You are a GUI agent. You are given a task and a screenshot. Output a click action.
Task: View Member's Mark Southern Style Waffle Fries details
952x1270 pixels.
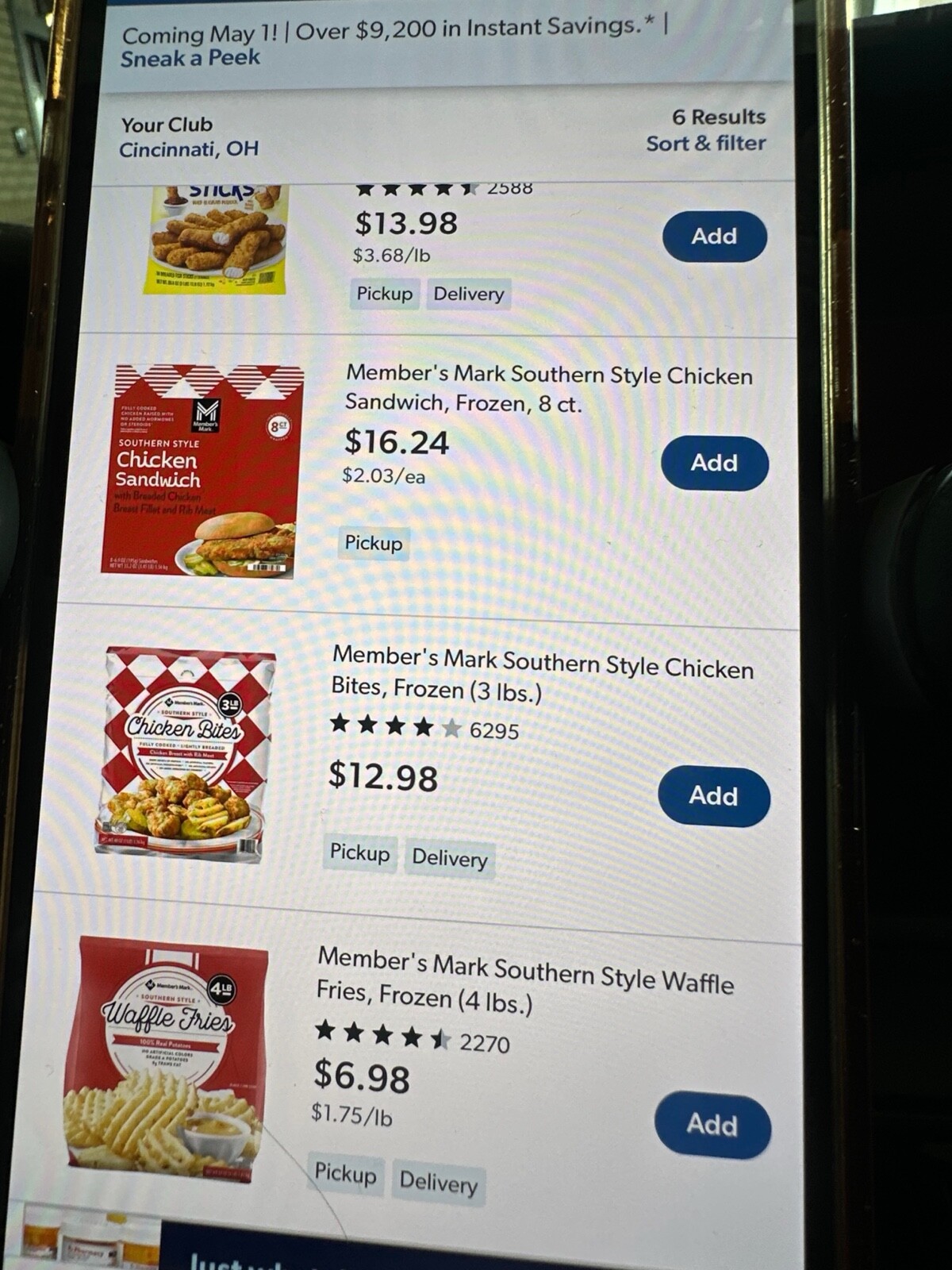524,979
